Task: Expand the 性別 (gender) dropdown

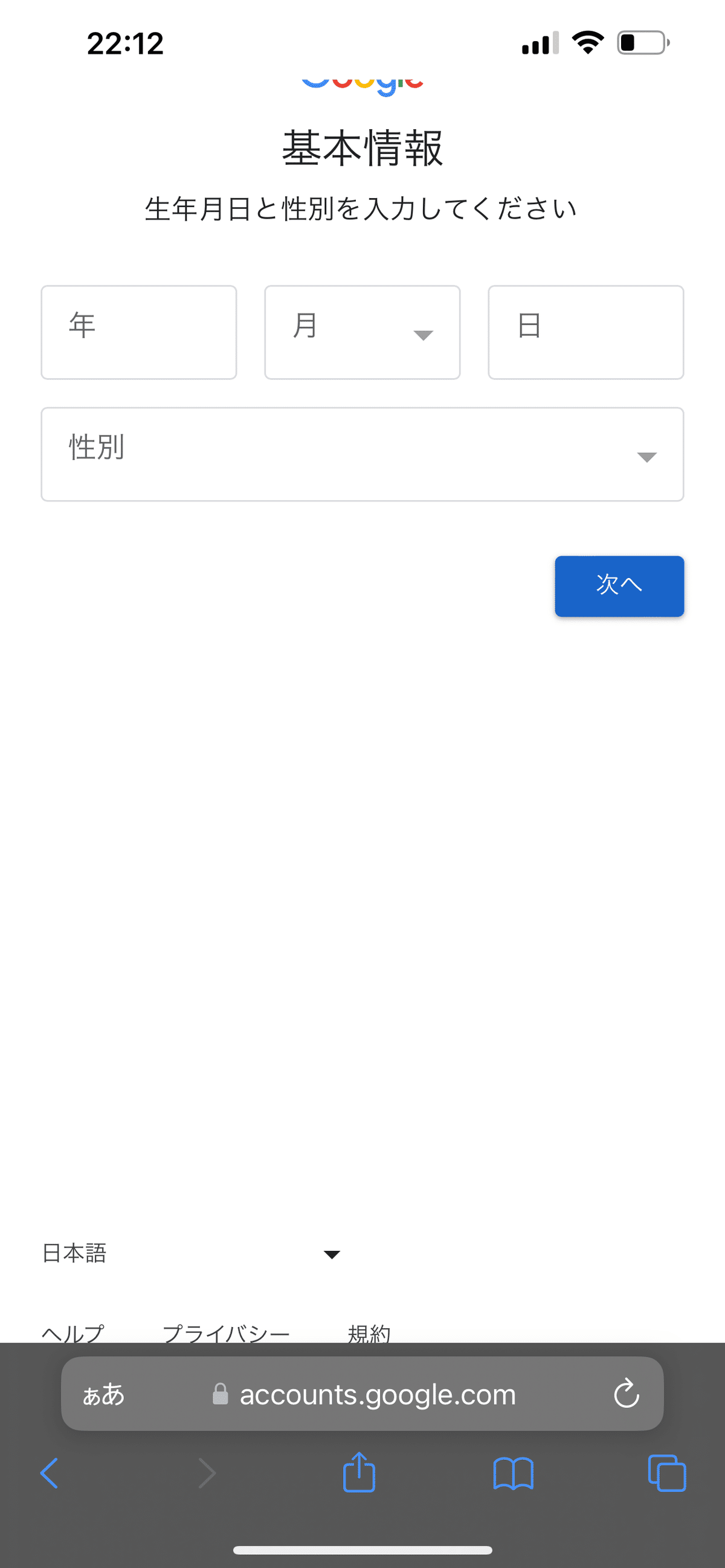Action: pos(362,454)
